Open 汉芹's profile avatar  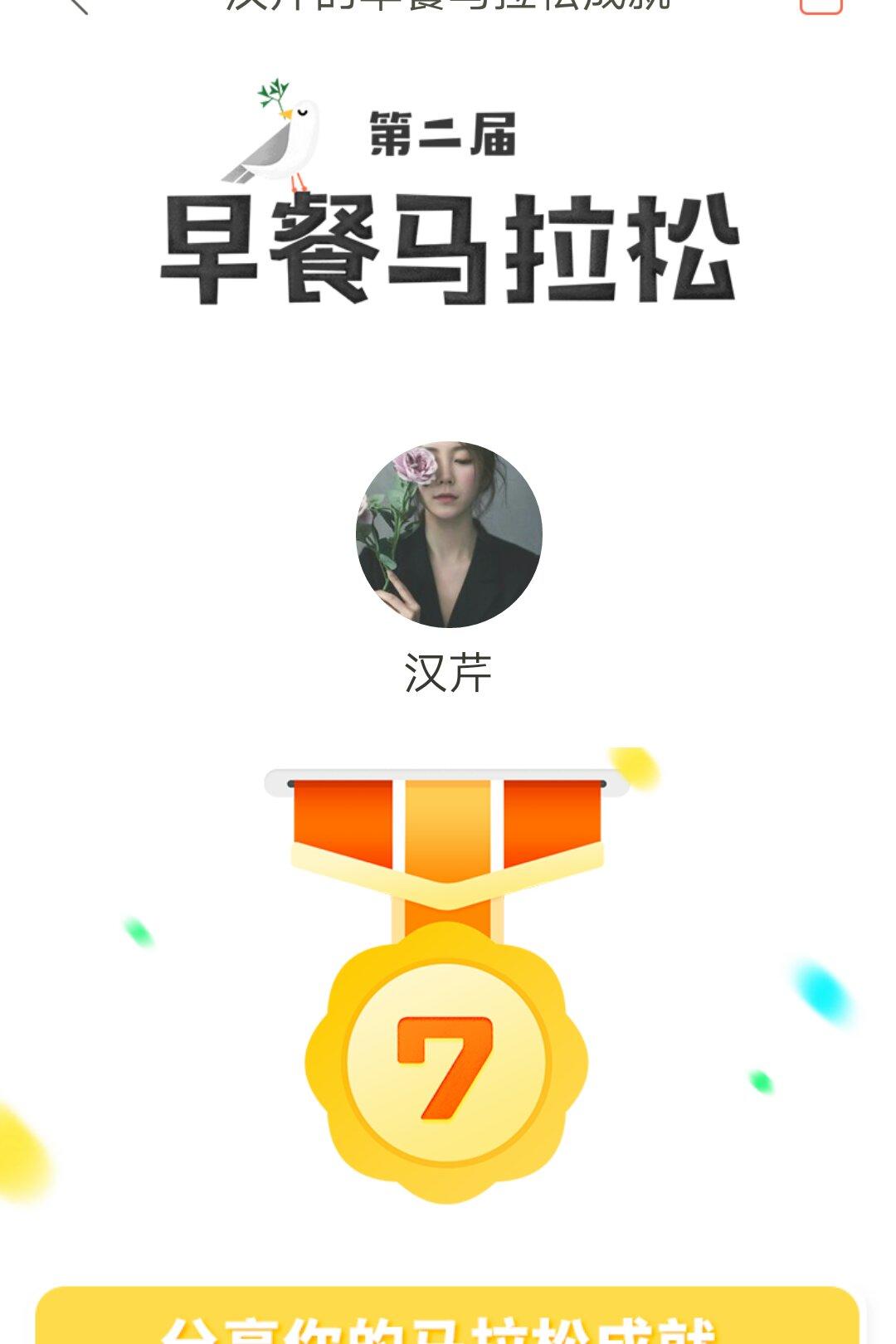[x=449, y=534]
